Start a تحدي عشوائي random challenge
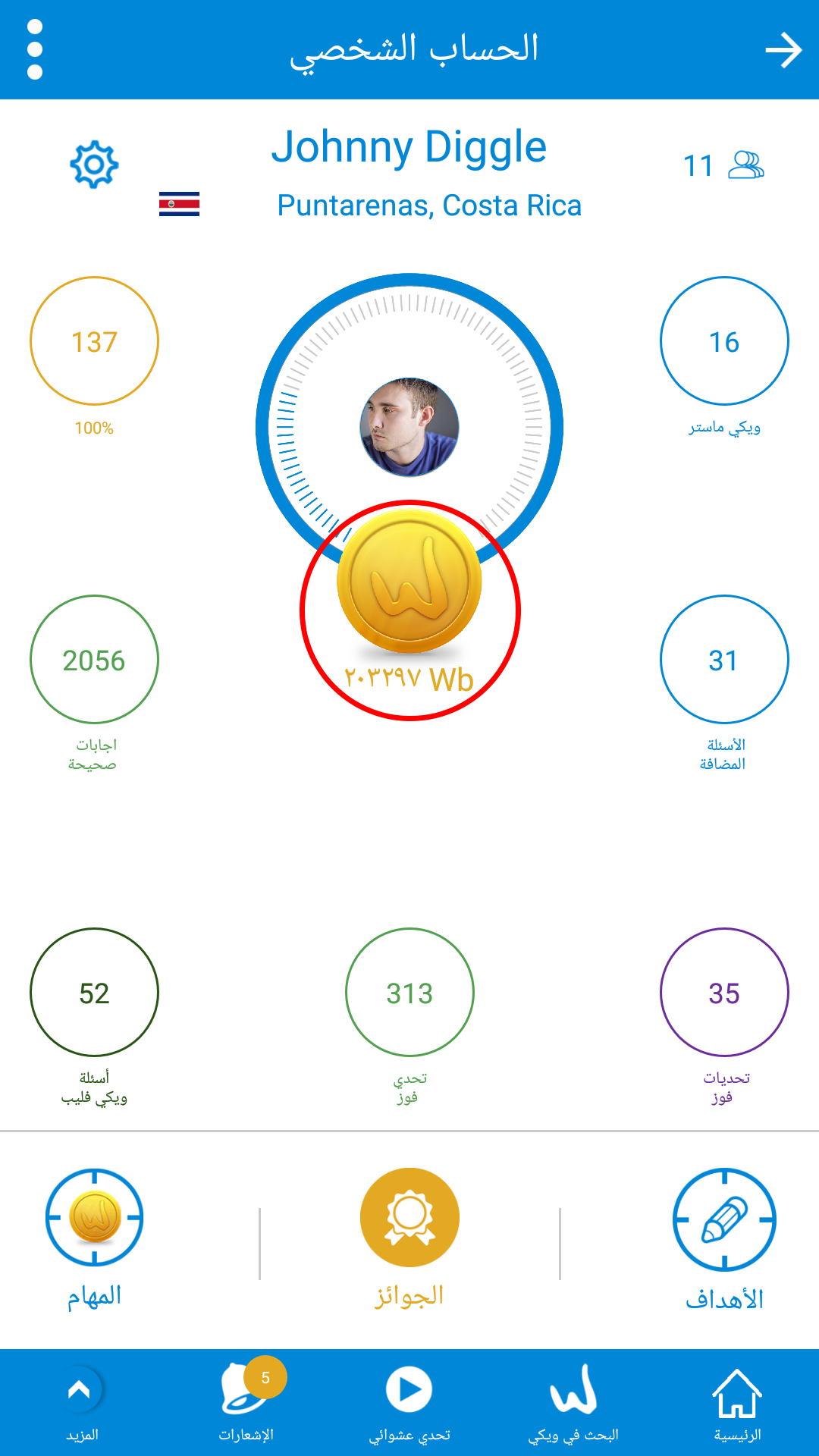Image resolution: width=819 pixels, height=1456 pixels. point(409,1403)
